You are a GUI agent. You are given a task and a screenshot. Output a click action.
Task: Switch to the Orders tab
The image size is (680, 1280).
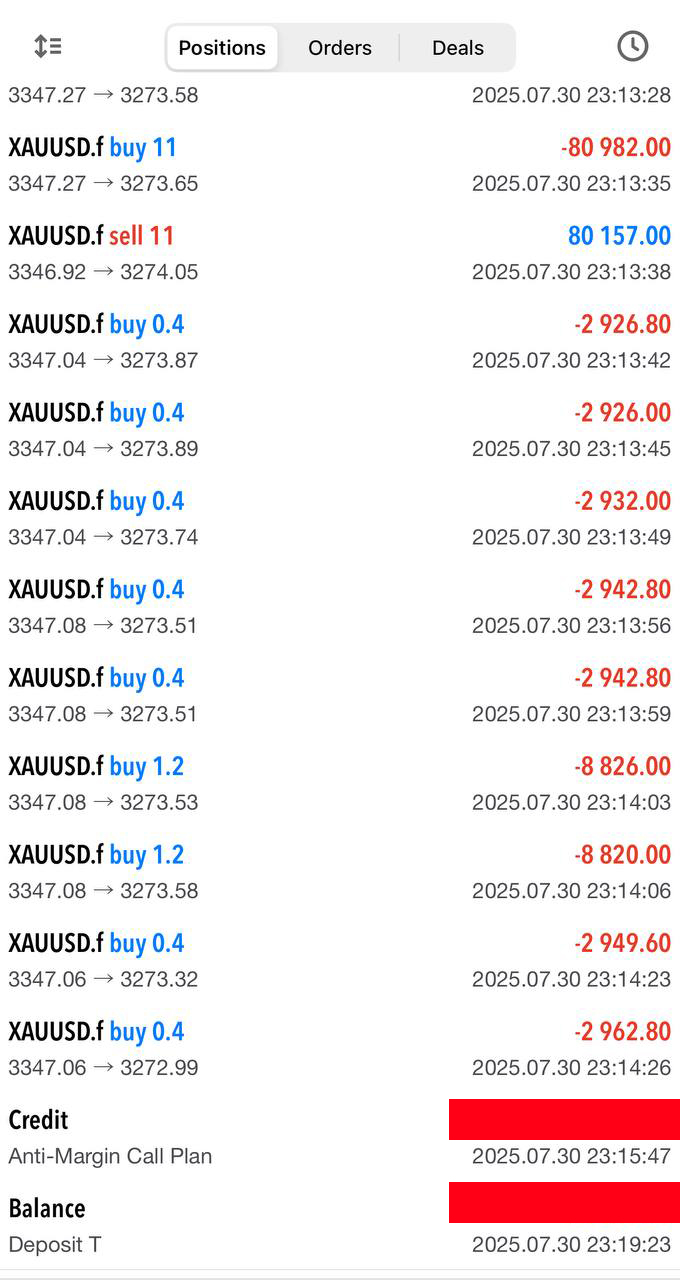point(340,48)
